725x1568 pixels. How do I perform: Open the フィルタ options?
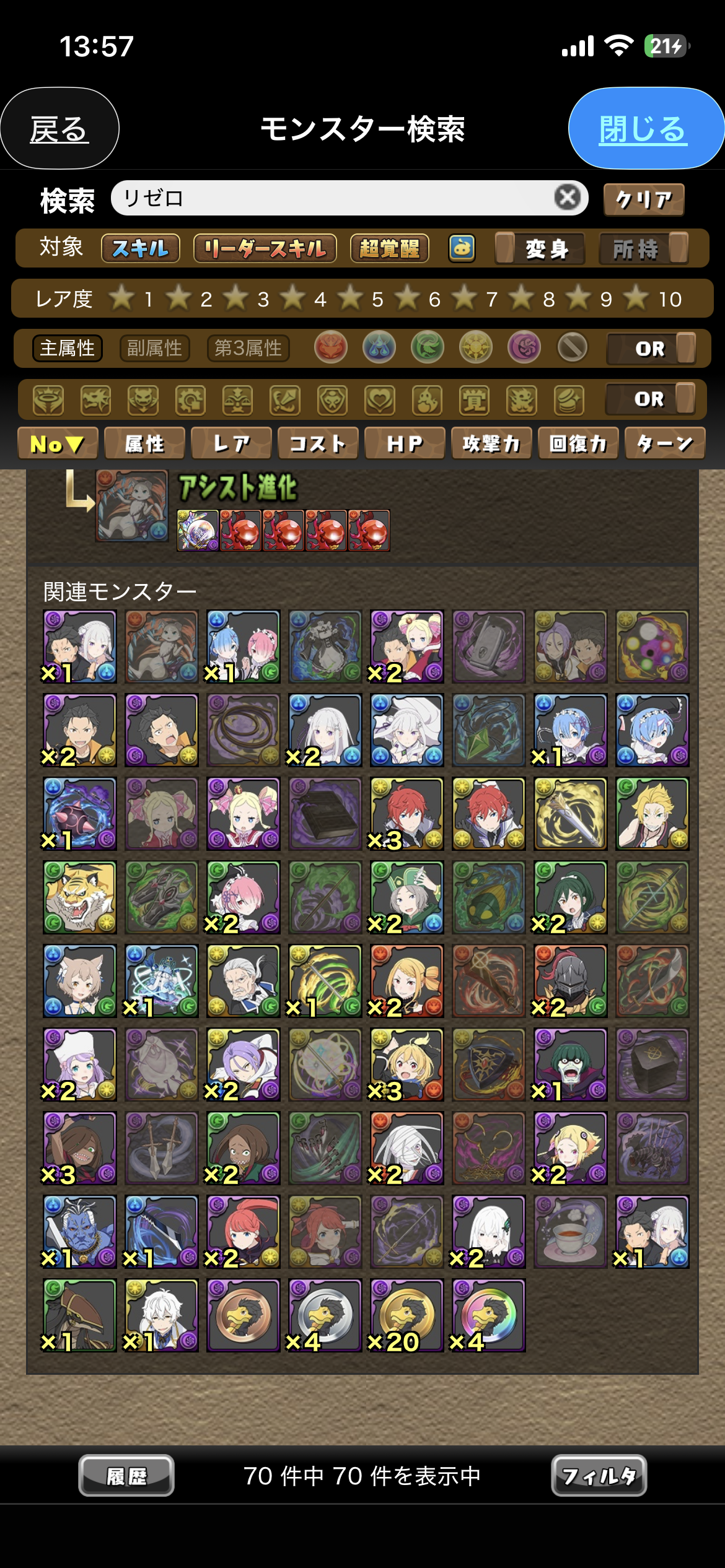coord(599,1476)
